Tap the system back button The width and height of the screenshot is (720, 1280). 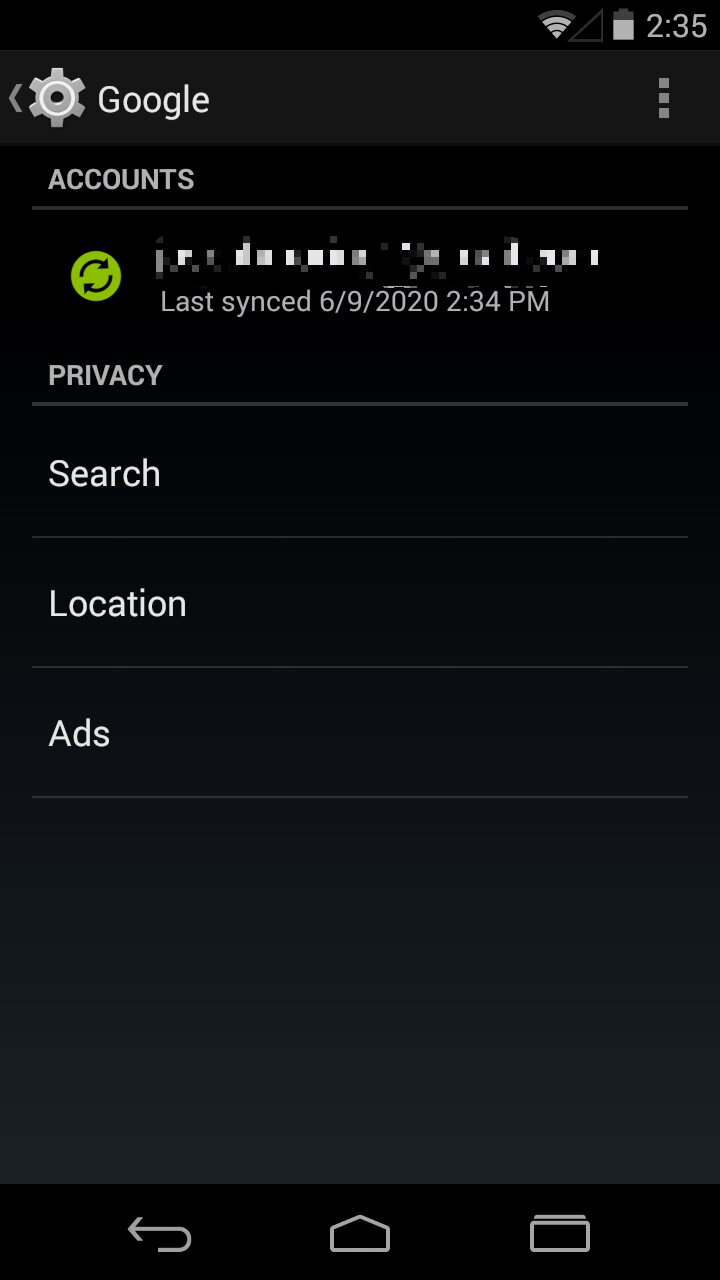click(160, 1234)
